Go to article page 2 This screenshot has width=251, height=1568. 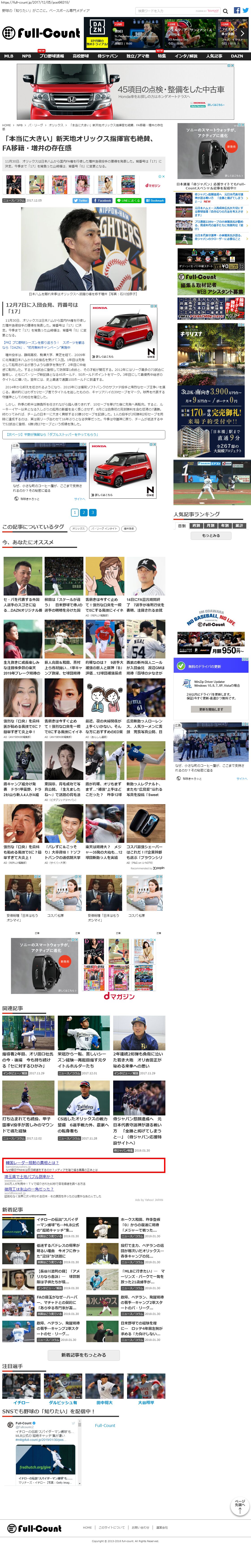(83, 513)
